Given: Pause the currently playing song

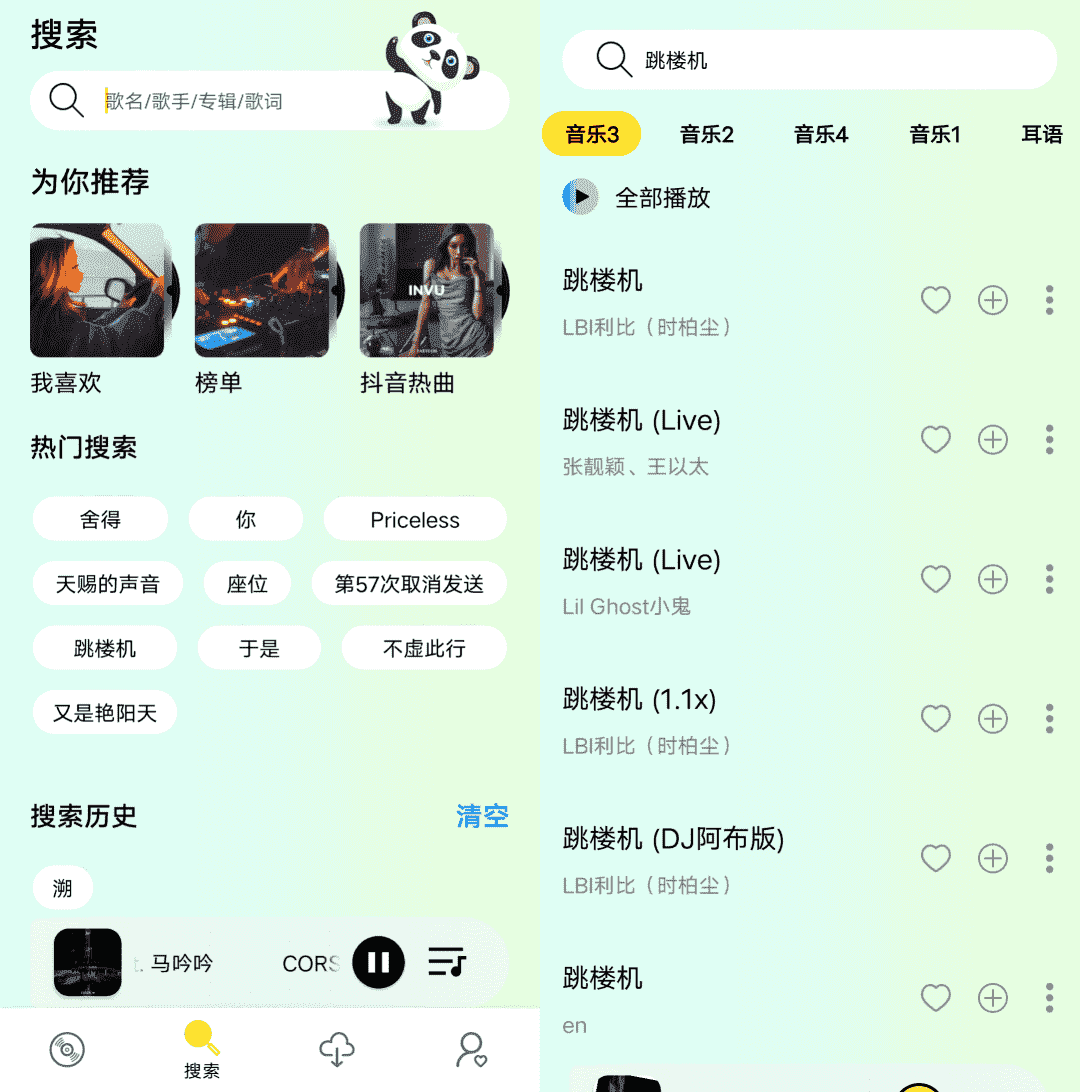Looking at the screenshot, I should pos(378,962).
